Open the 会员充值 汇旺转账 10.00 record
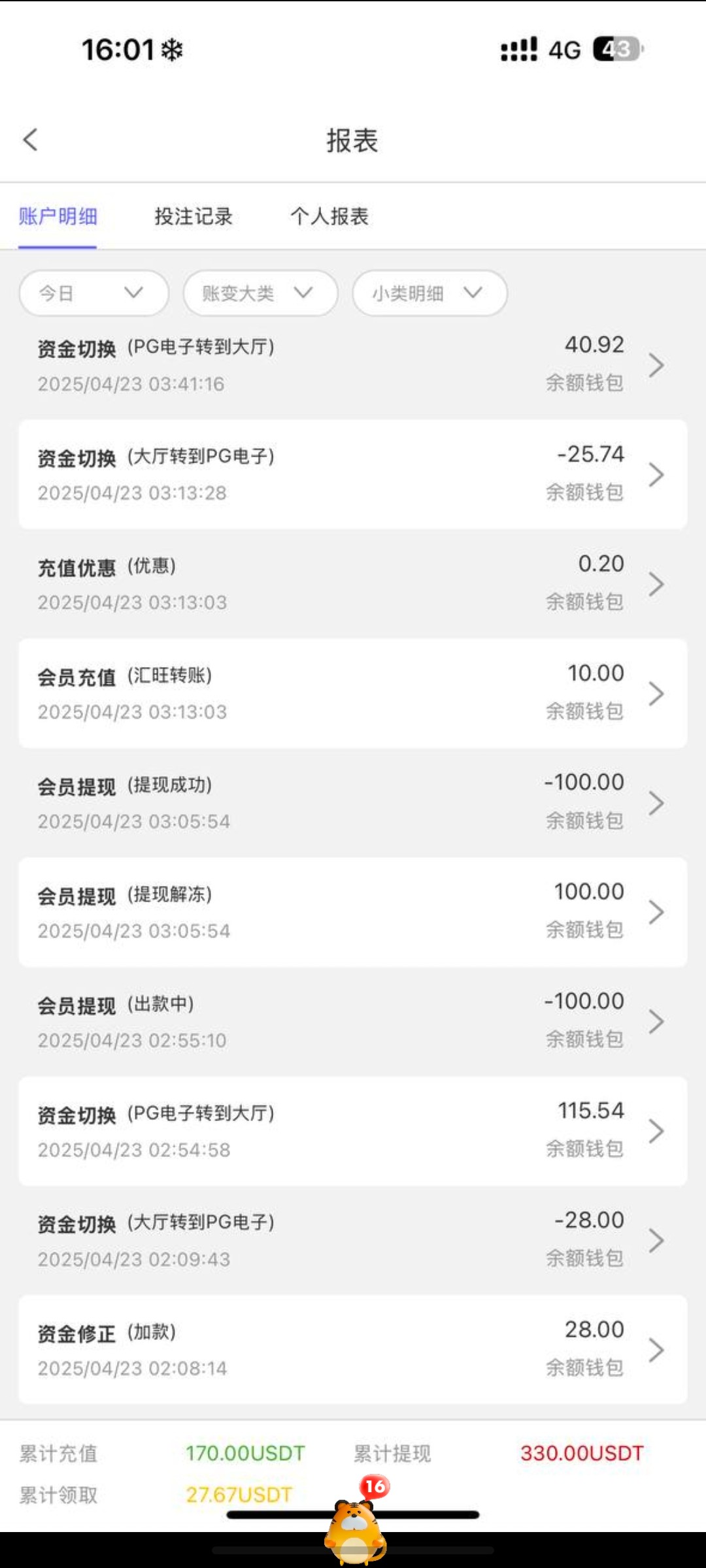 (x=353, y=693)
